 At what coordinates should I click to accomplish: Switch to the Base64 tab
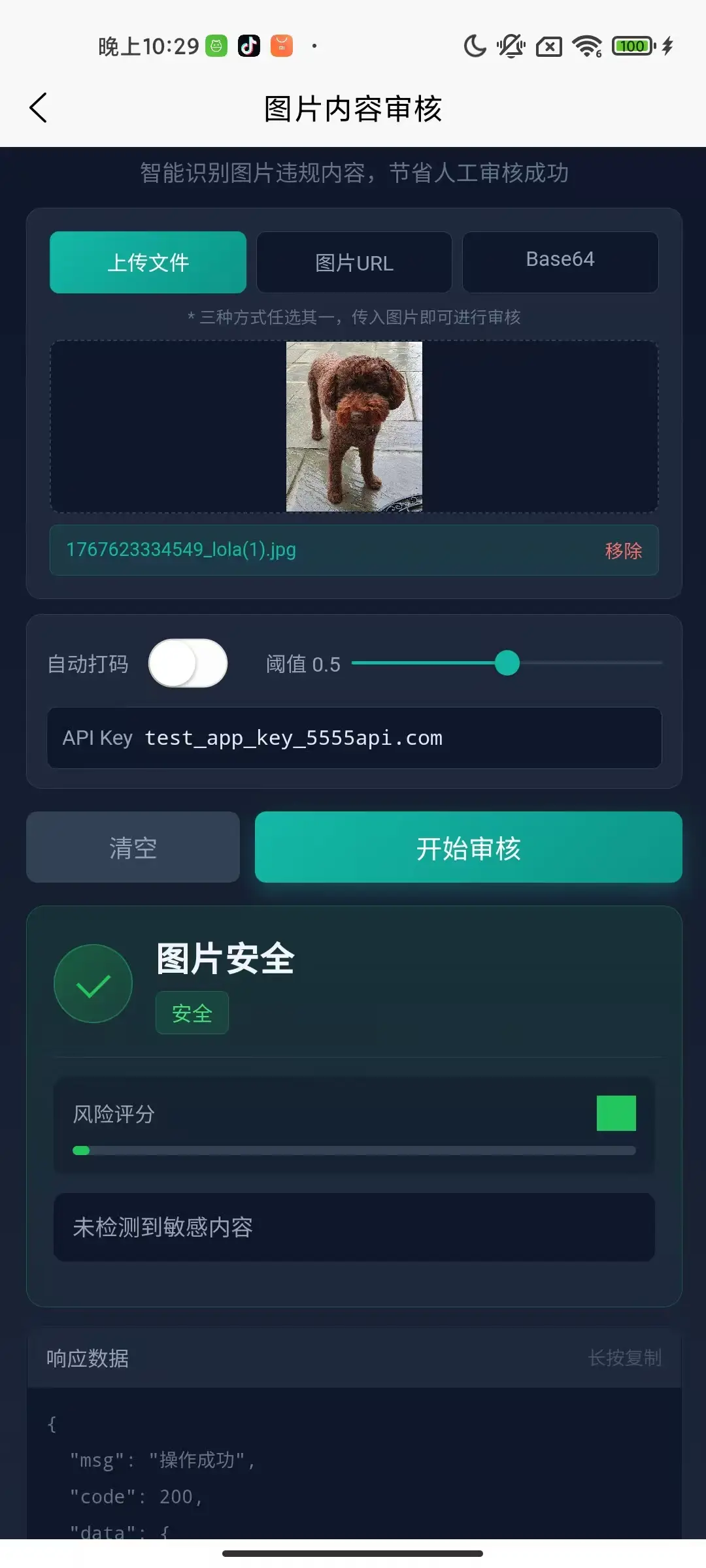560,261
